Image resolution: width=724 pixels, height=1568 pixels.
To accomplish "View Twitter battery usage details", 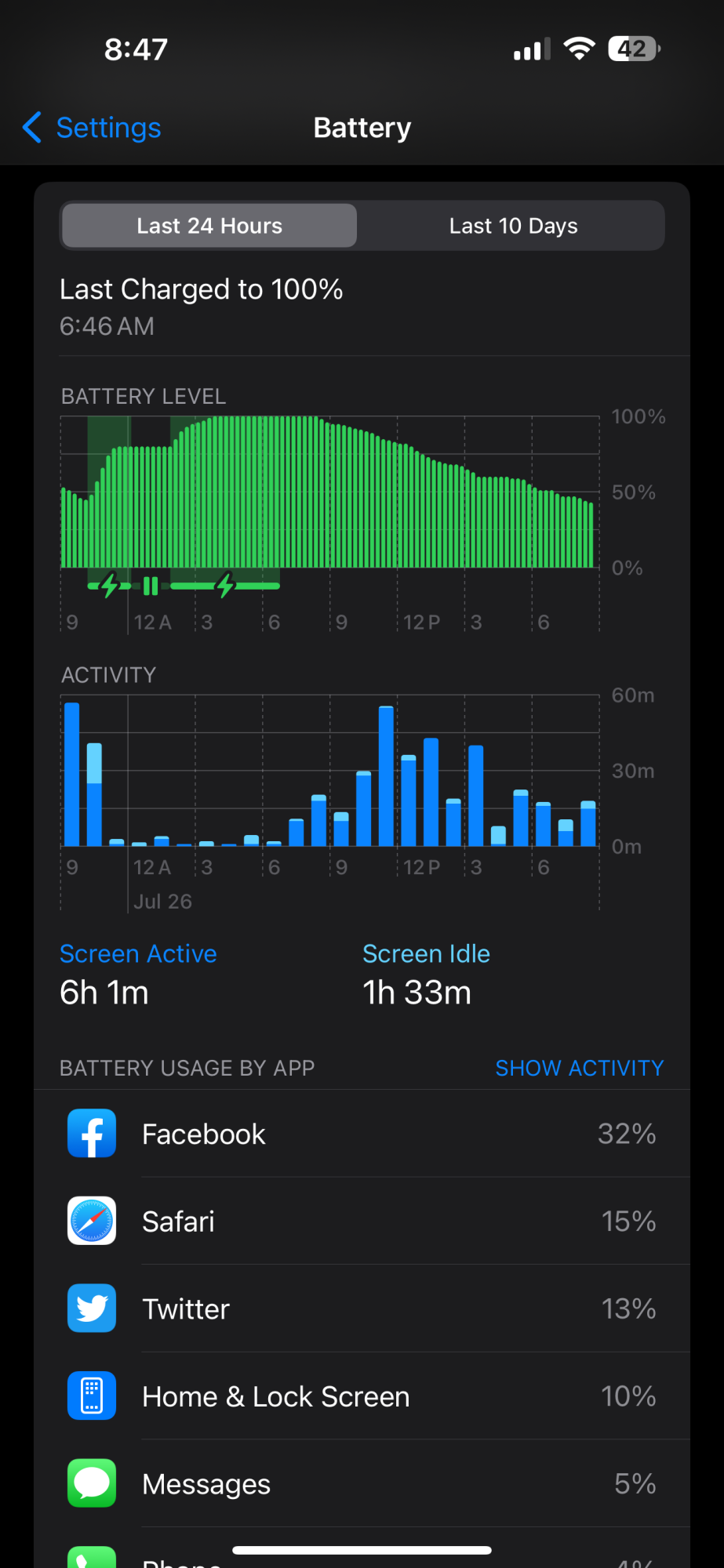I will tap(362, 1308).
